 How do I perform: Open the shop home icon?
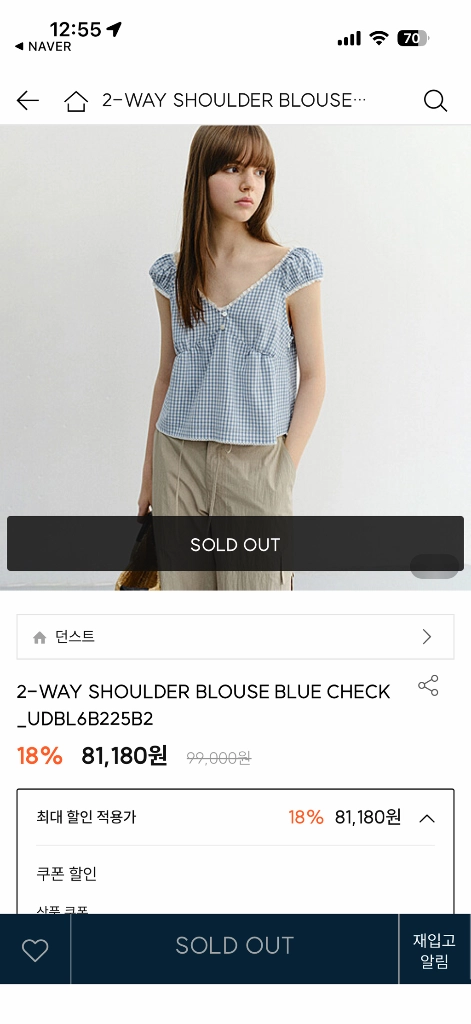76,101
